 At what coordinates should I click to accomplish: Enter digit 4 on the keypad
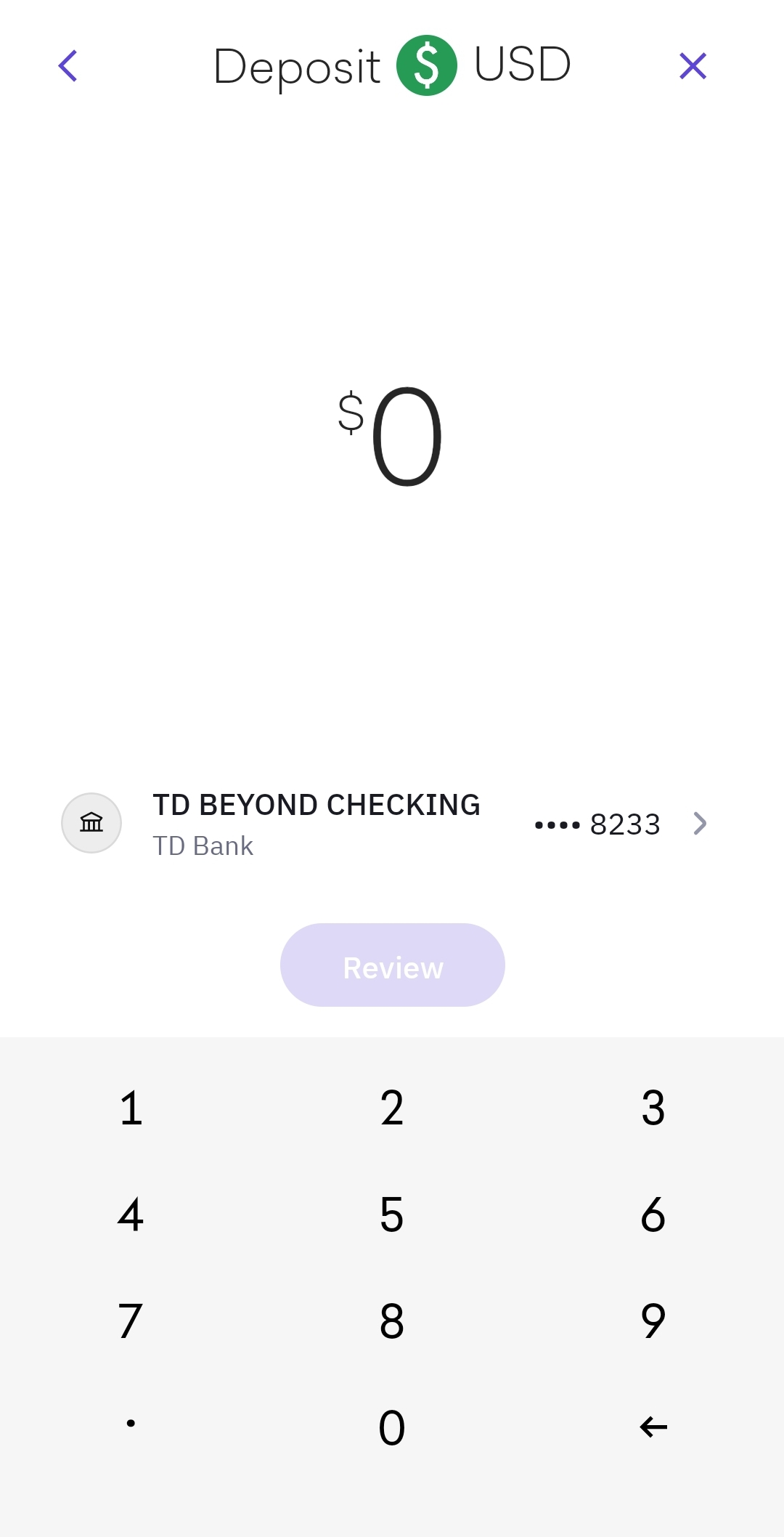click(x=131, y=1214)
